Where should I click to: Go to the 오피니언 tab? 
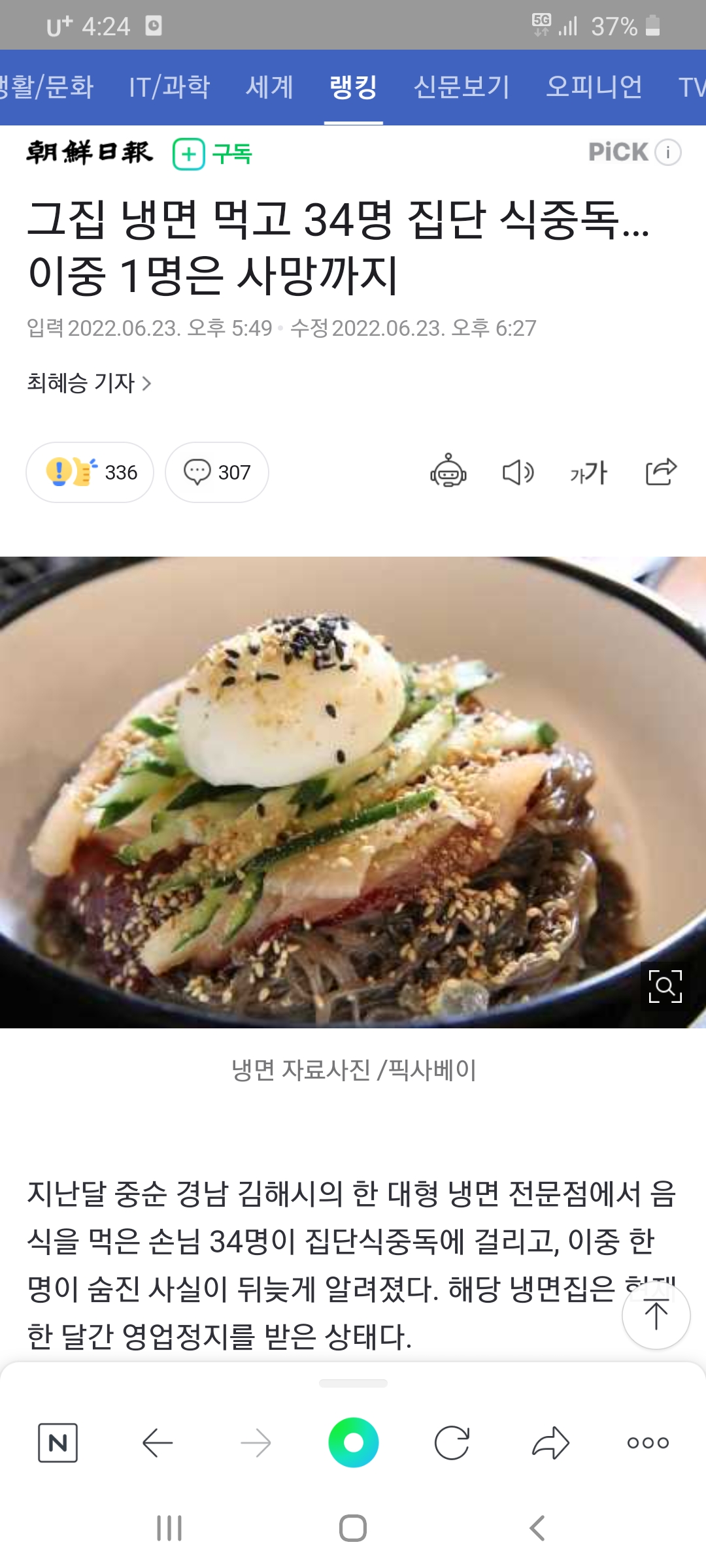coord(594,86)
